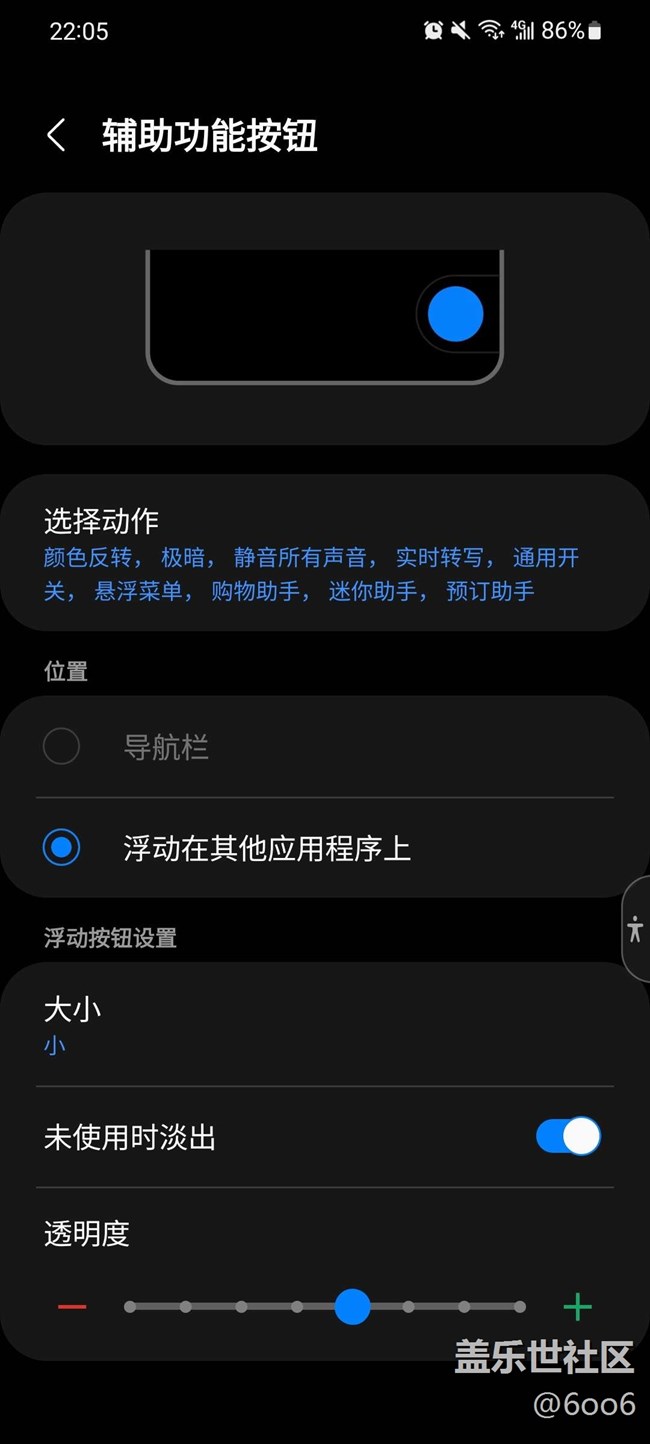Open the 选择动作 settings row

pos(325,553)
